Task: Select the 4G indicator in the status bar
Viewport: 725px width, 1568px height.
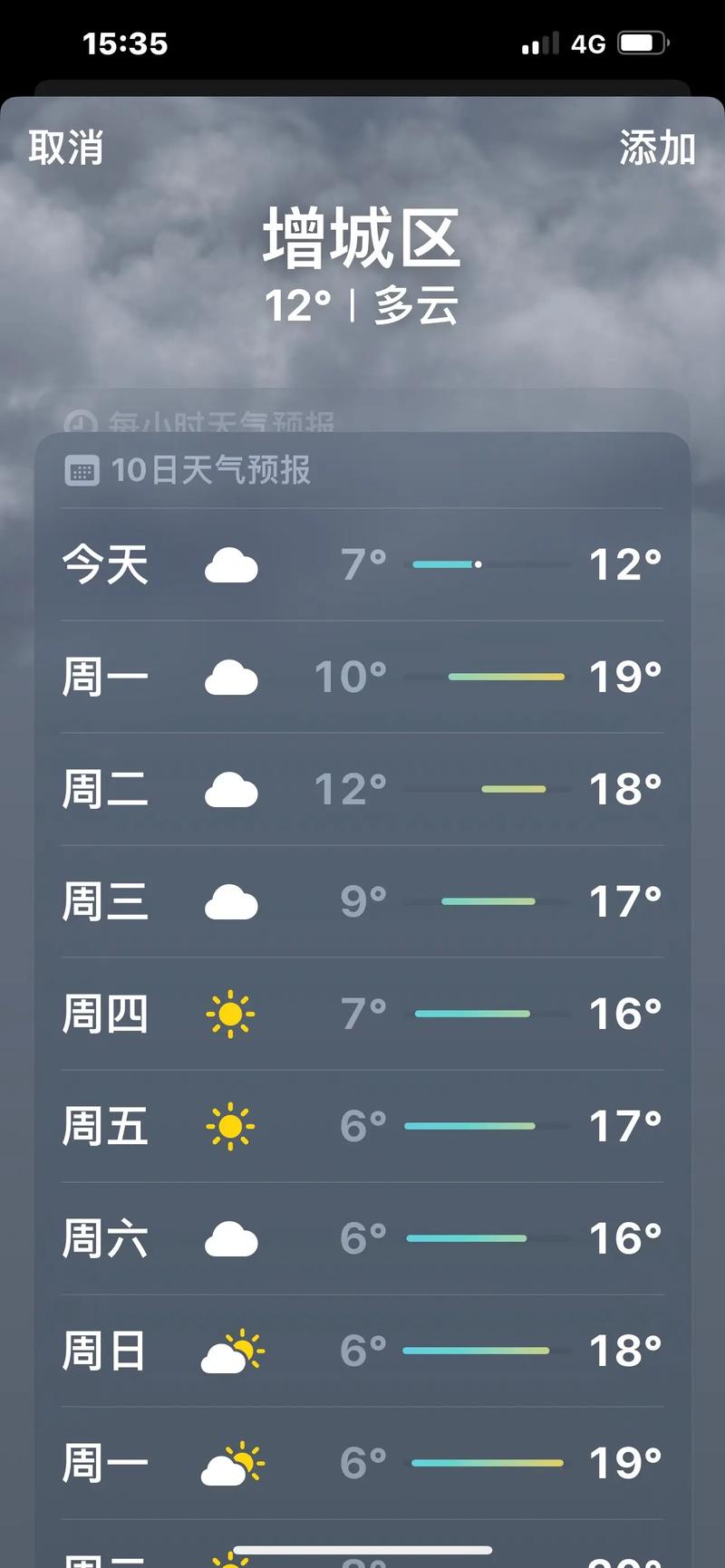Action: [589, 43]
